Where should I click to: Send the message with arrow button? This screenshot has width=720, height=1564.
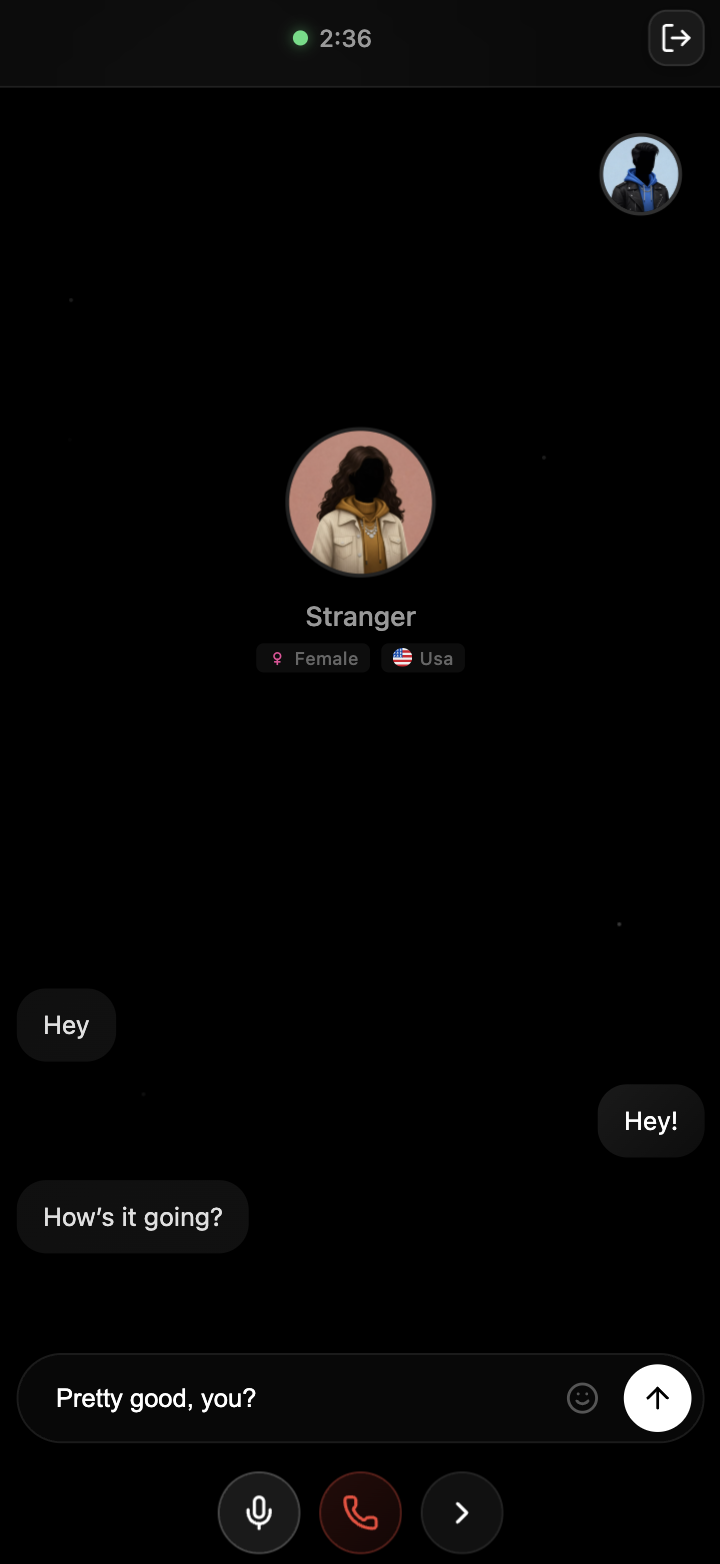coord(657,1398)
